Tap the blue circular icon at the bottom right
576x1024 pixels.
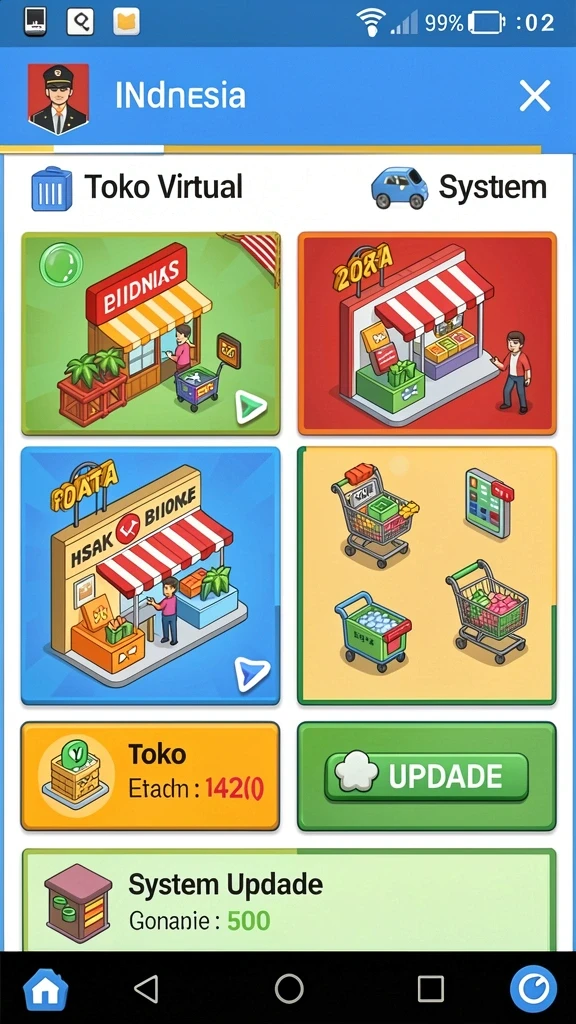[534, 989]
